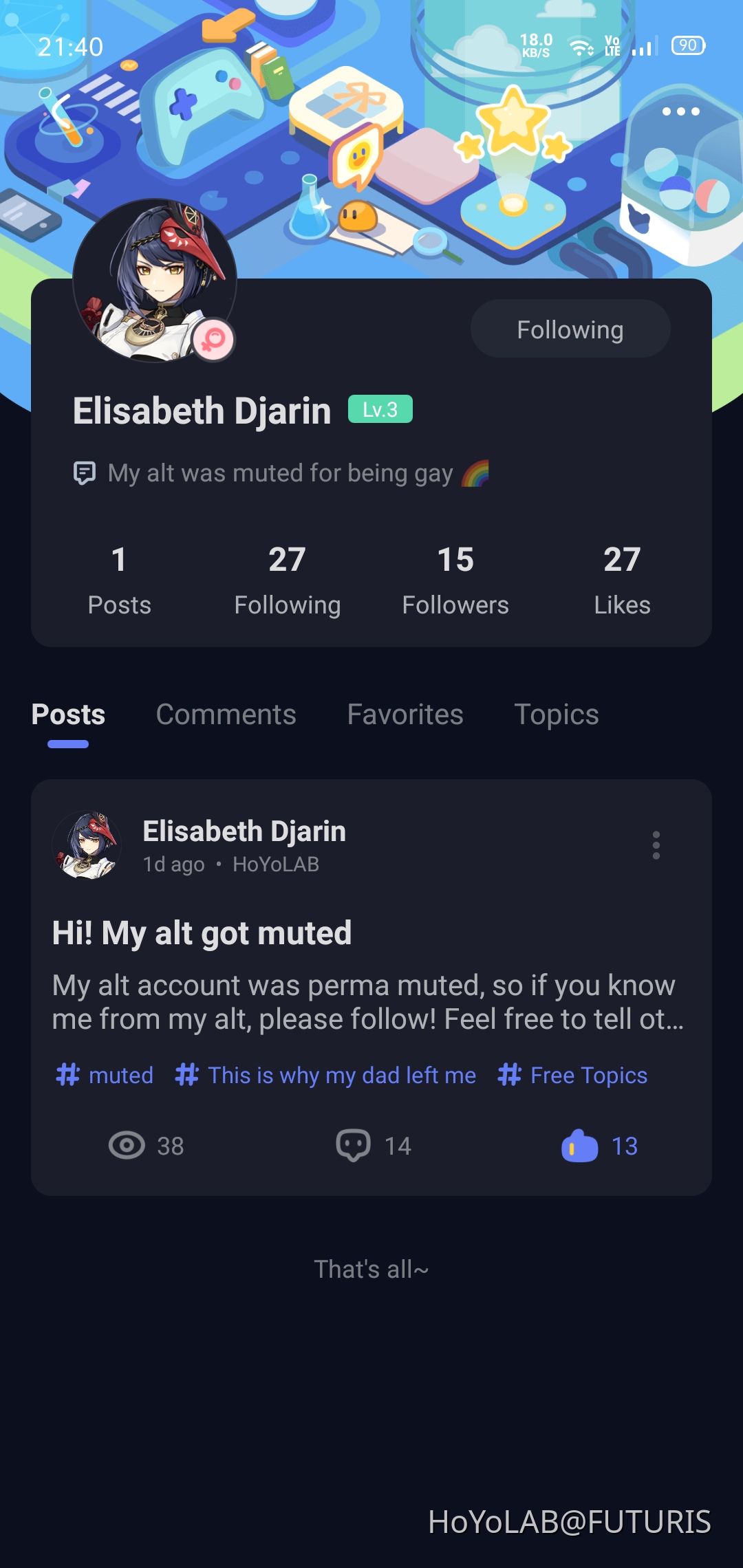
Task: Tap the hashtag icon before 'muted'
Action: pyautogui.click(x=66, y=1074)
